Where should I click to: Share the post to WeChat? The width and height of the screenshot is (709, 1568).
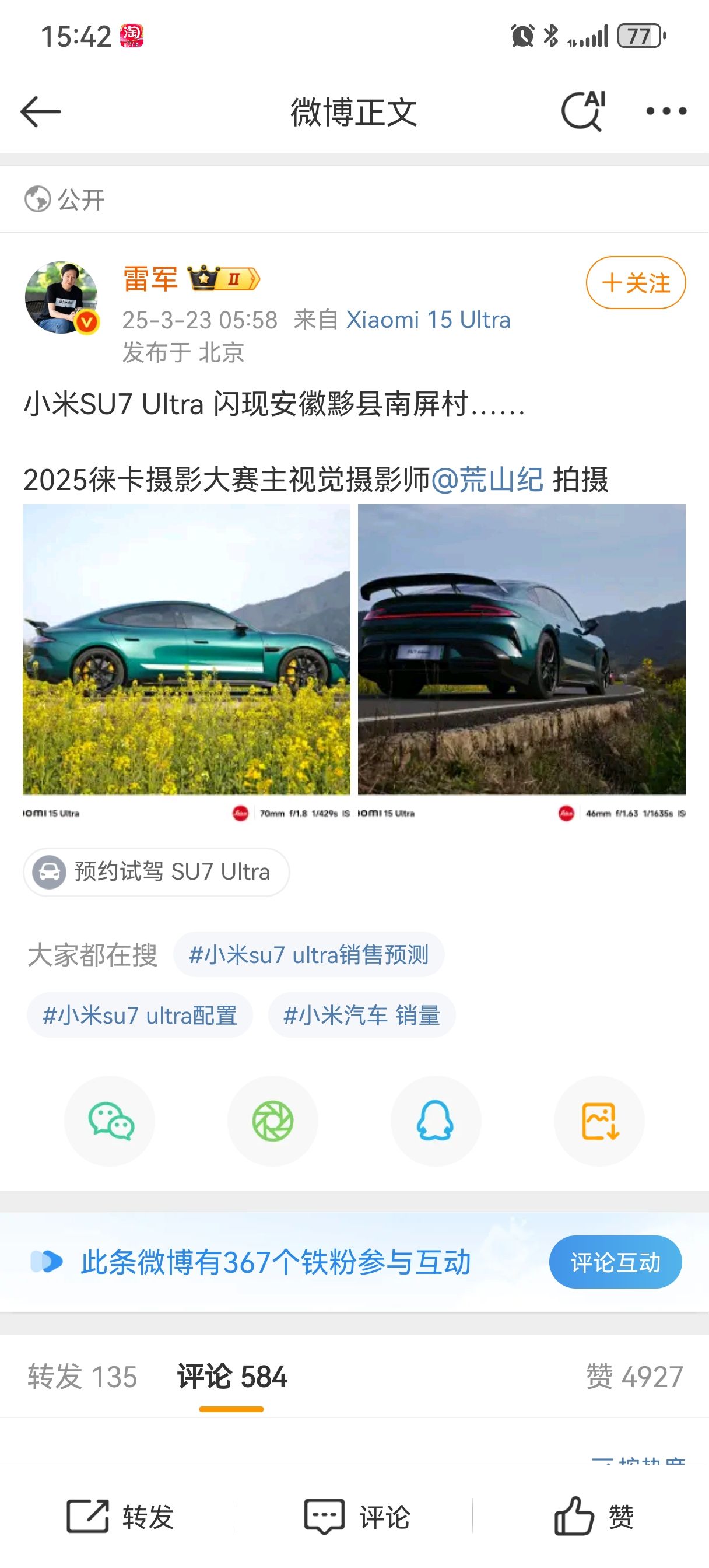click(110, 1121)
